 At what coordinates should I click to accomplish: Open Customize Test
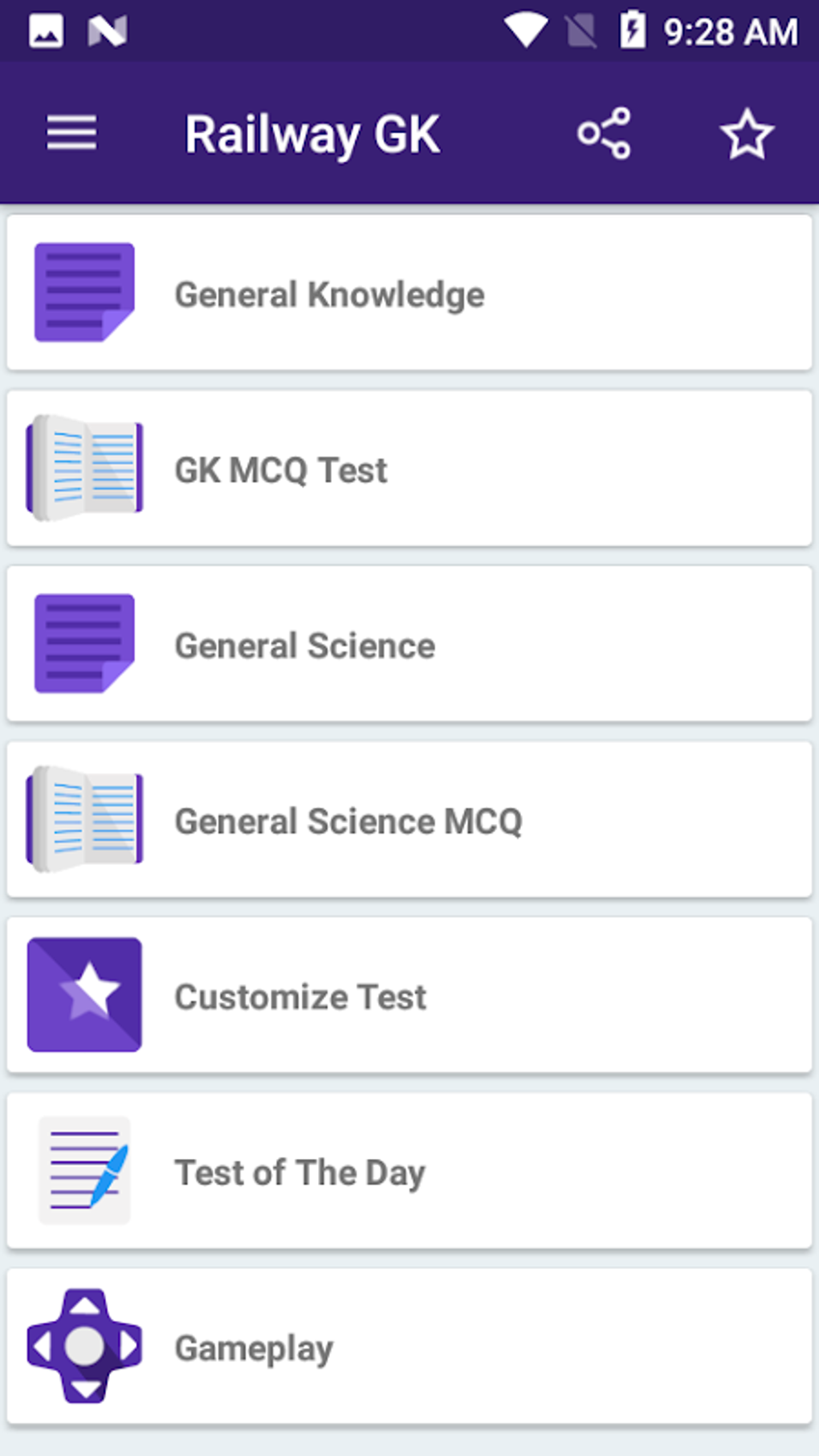(x=409, y=996)
